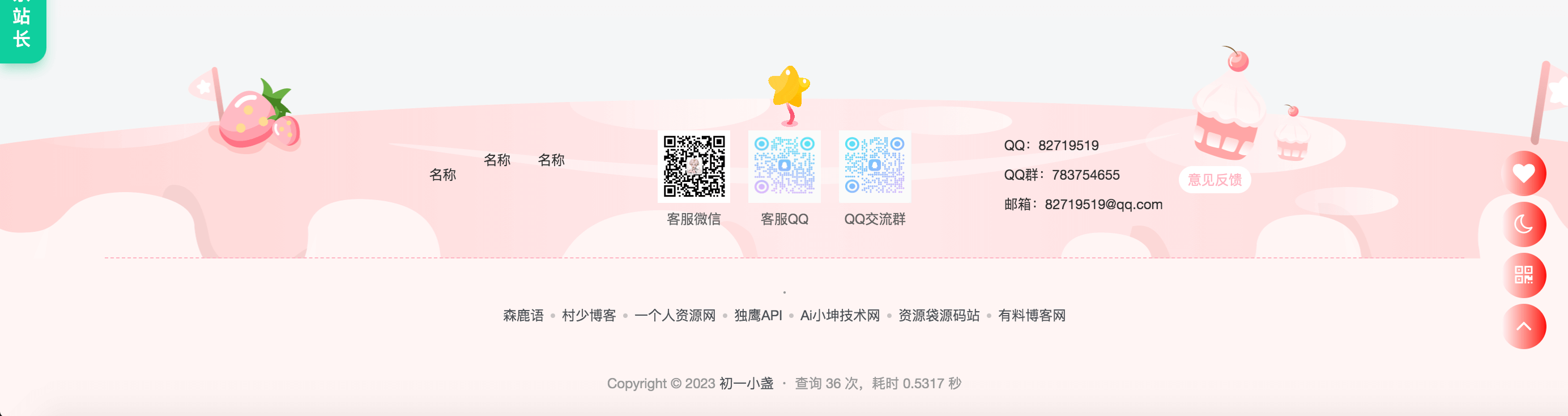Open the 村少博客 friend link
The width and height of the screenshot is (1568, 416).
(x=589, y=316)
